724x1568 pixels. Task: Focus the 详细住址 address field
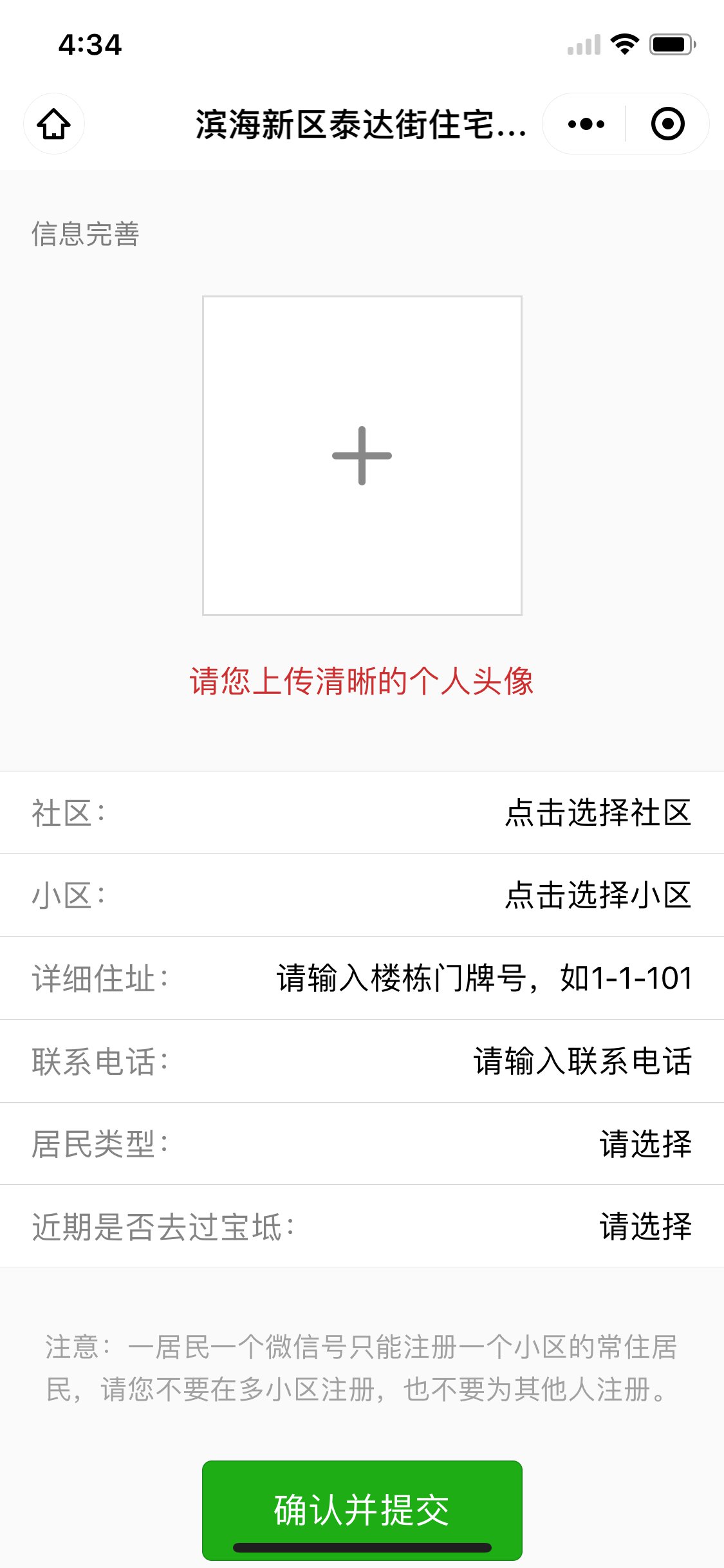click(484, 978)
